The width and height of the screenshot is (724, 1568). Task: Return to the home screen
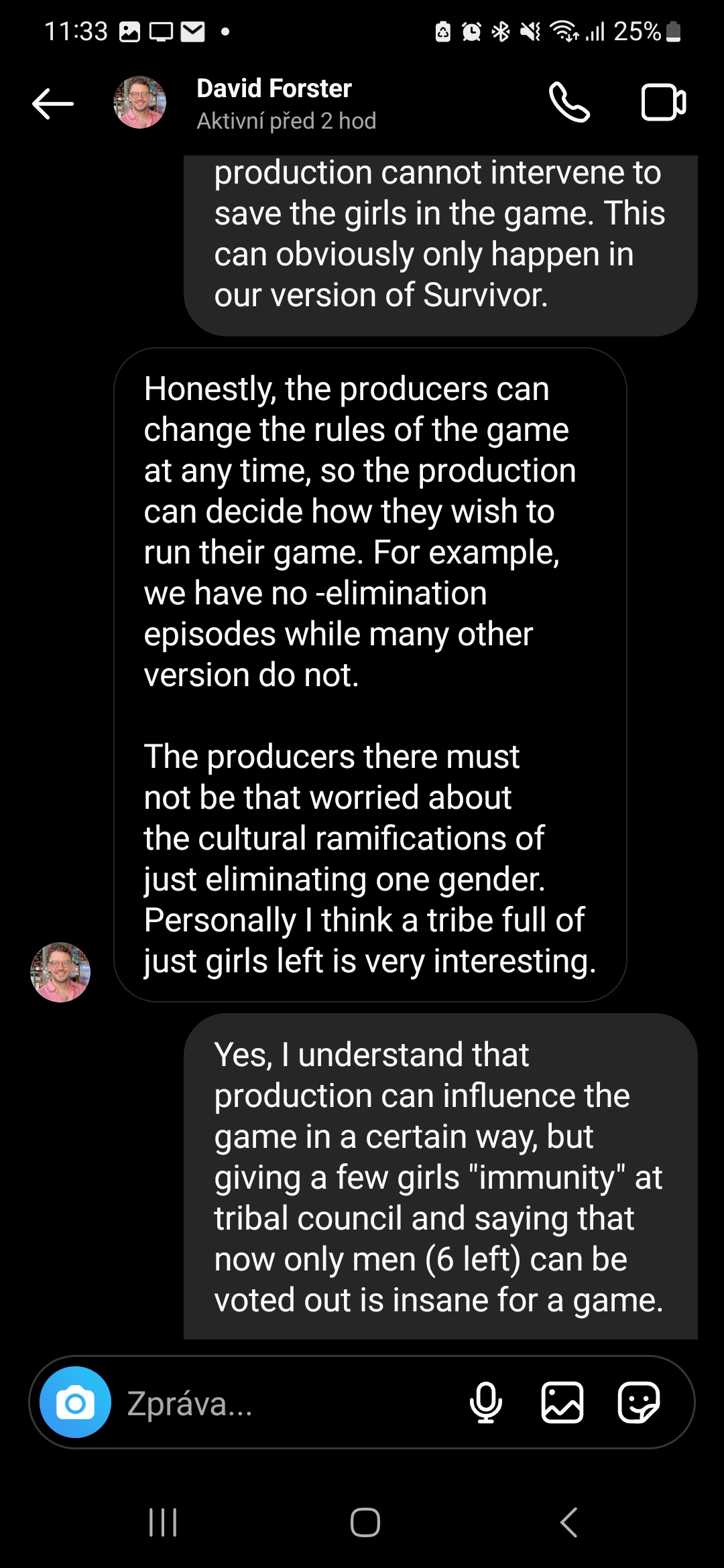(x=365, y=1522)
